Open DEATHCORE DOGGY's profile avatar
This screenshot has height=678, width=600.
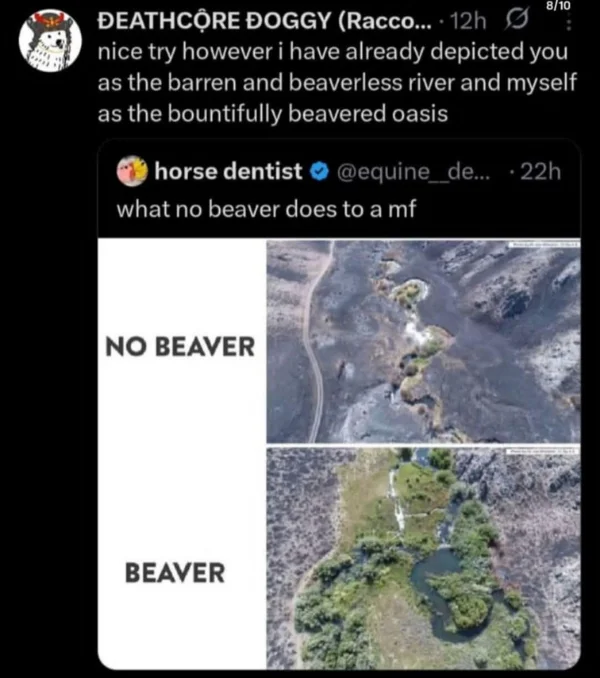pos(51,40)
